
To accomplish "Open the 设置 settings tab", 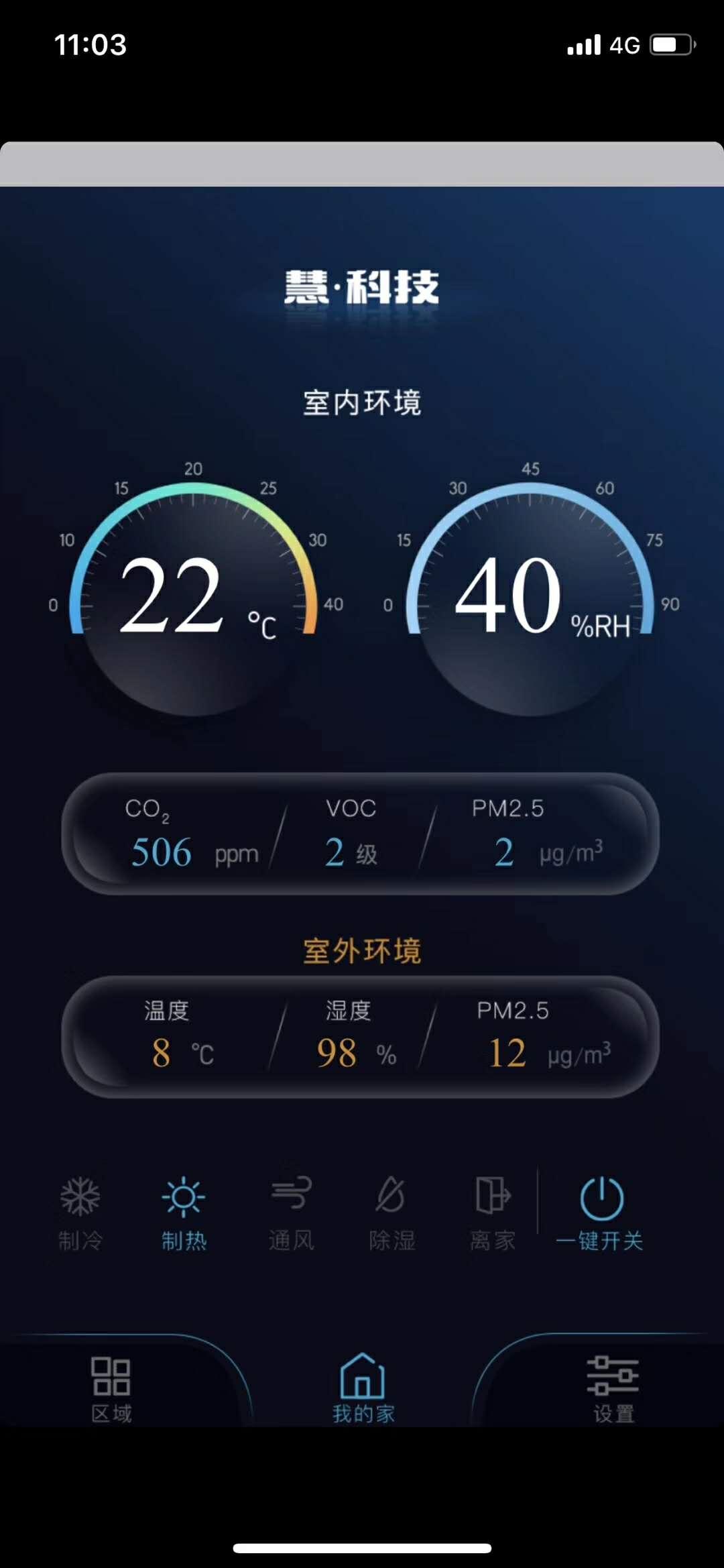I will tap(613, 1388).
